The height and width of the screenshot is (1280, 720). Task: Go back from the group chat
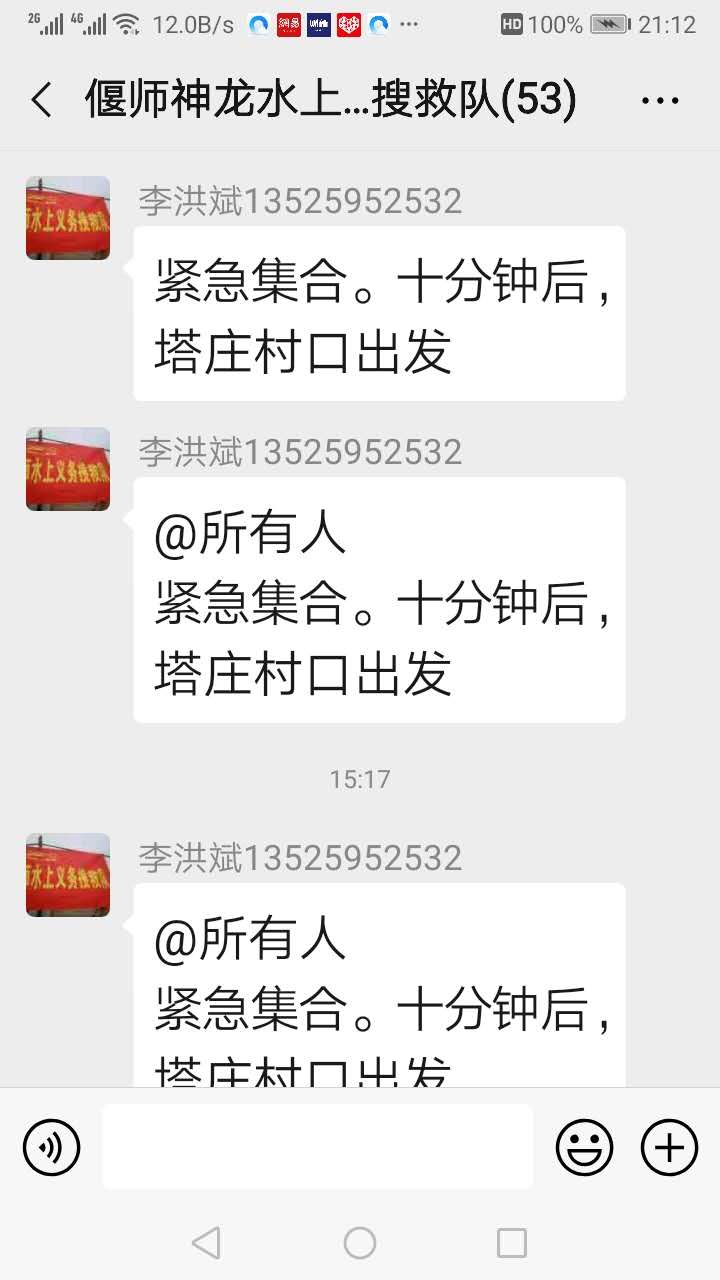point(42,100)
